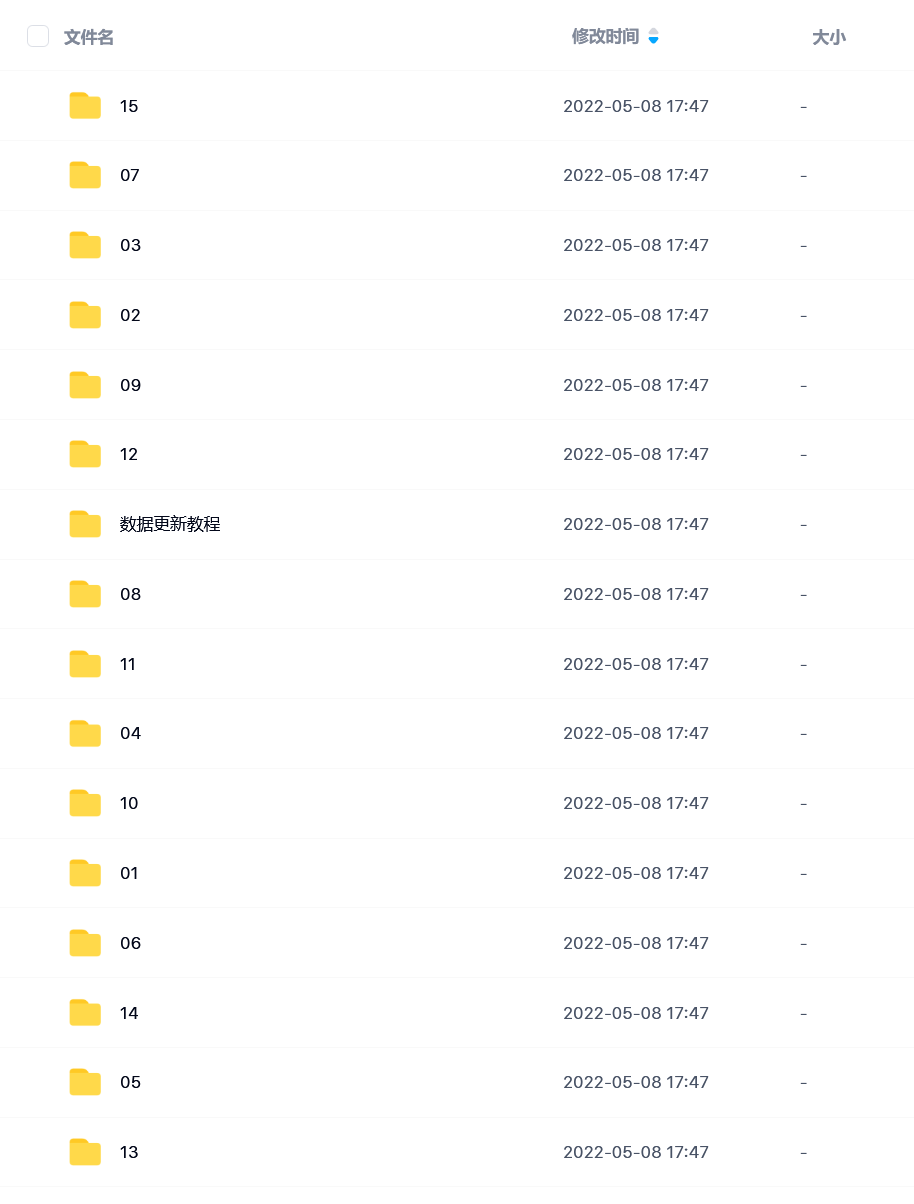Image resolution: width=914 pixels, height=1204 pixels.
Task: Open folder 03
Action: [x=130, y=245]
